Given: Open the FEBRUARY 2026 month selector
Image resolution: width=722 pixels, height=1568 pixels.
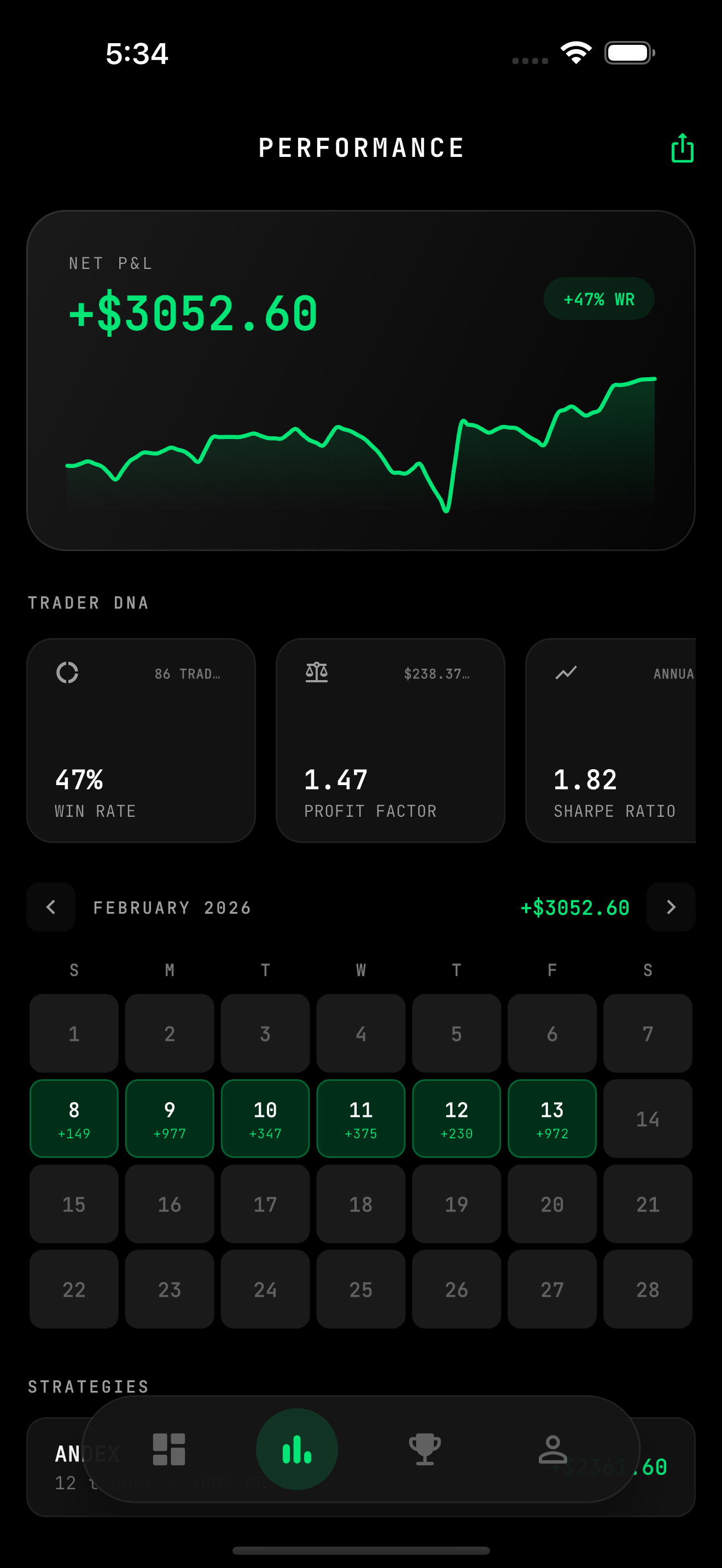Looking at the screenshot, I should (172, 908).
